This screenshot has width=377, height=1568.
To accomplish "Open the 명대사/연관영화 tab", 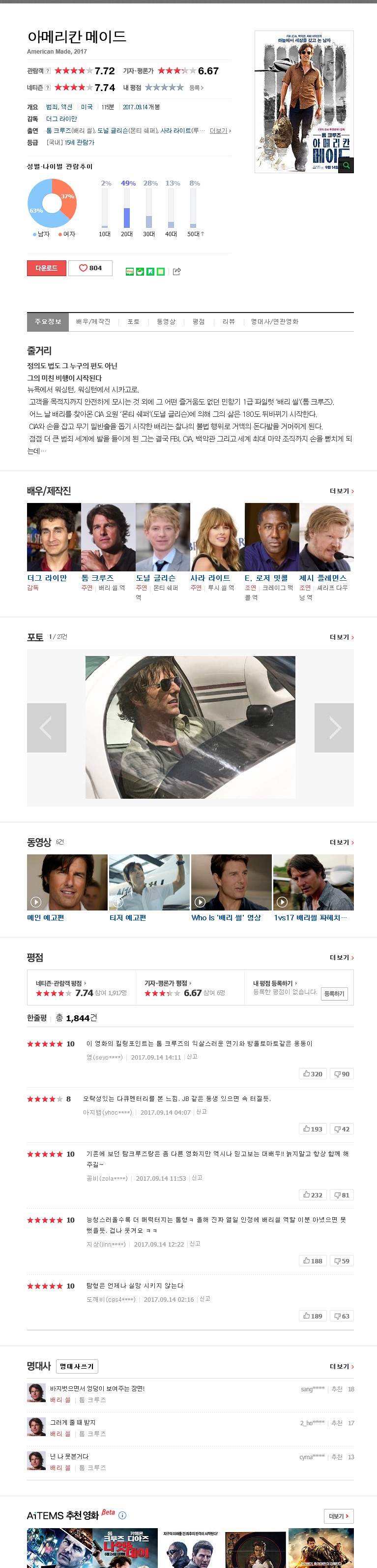I will (275, 321).
